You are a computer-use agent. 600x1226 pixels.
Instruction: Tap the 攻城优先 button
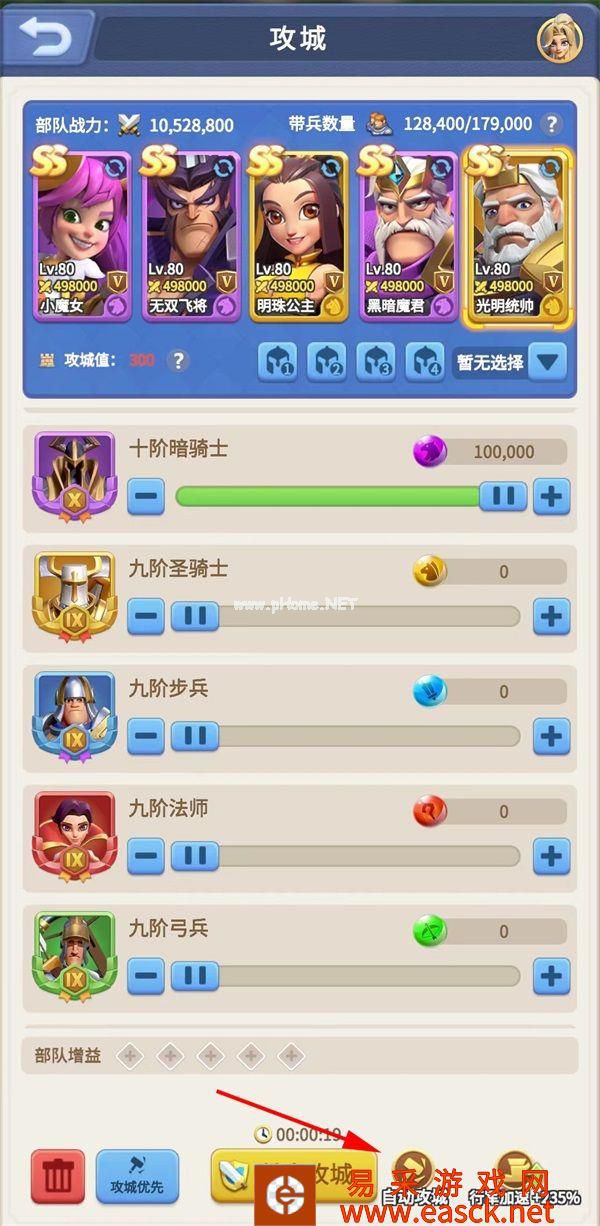coord(137,1176)
